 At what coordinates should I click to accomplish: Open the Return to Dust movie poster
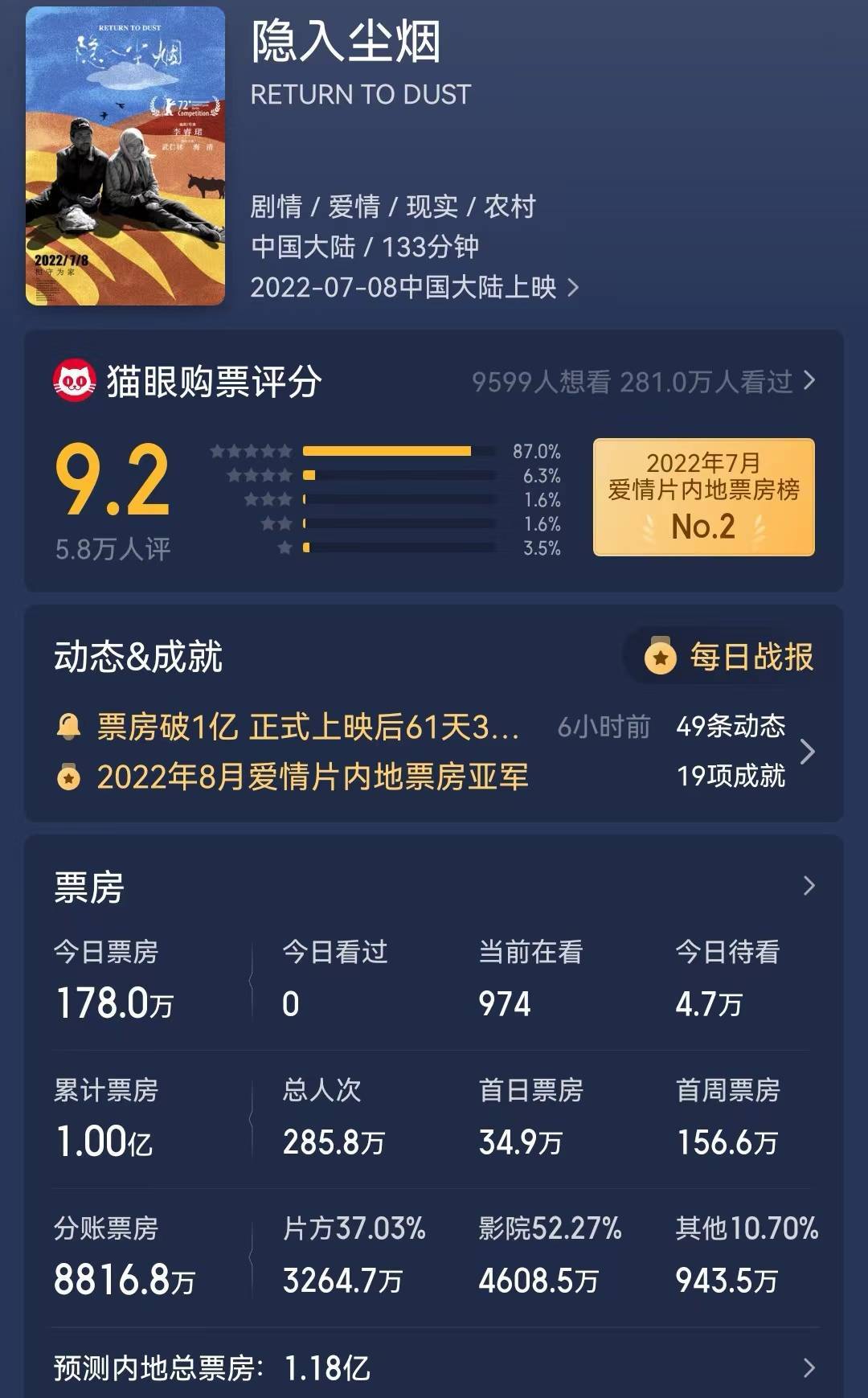pyautogui.click(x=125, y=156)
